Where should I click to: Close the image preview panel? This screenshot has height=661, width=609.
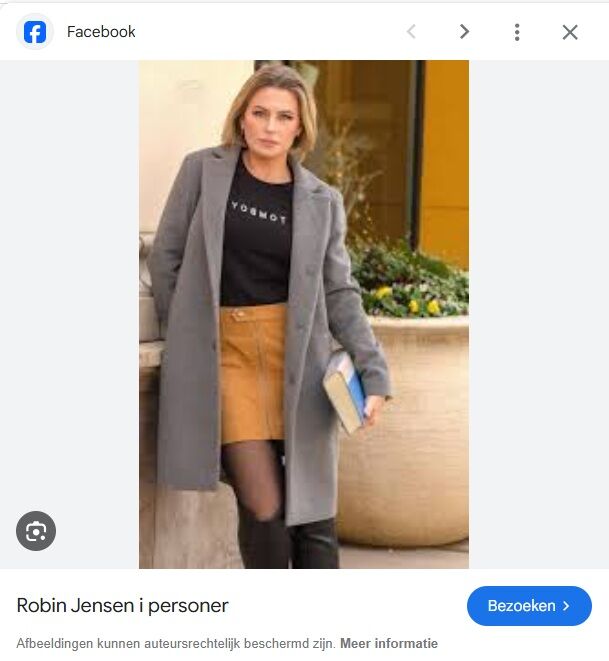[x=570, y=32]
